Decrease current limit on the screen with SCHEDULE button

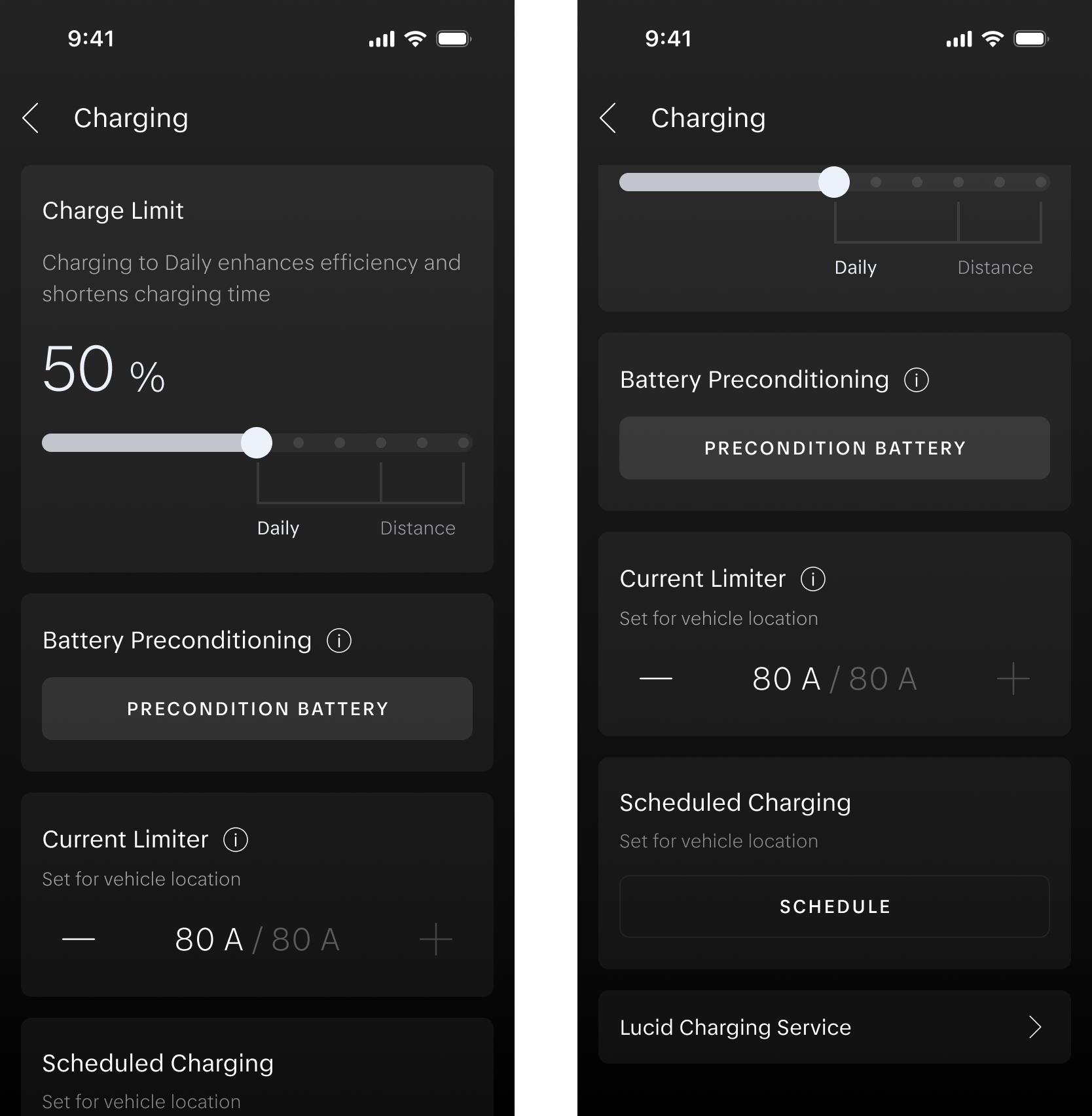point(655,679)
